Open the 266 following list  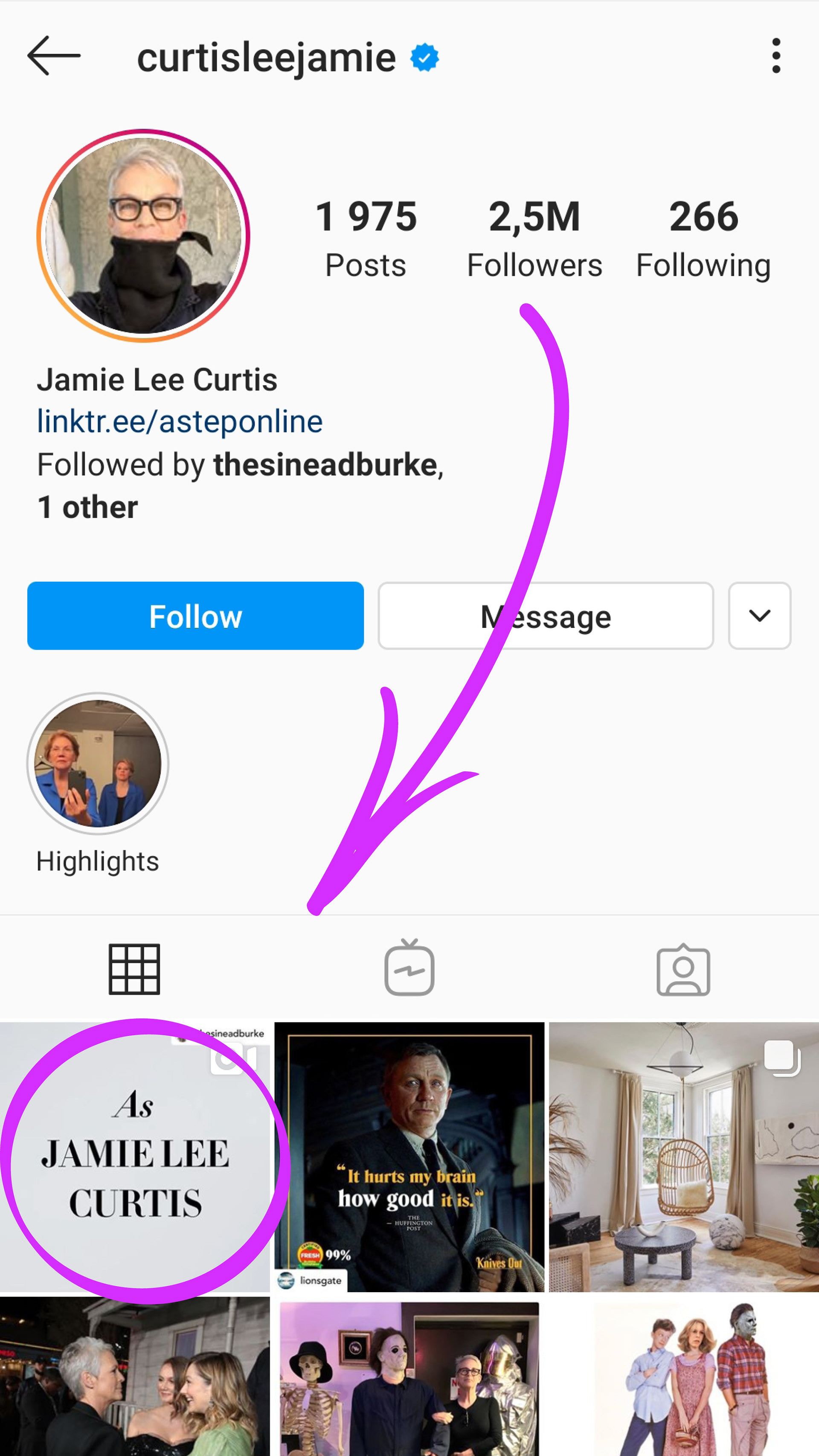point(703,238)
